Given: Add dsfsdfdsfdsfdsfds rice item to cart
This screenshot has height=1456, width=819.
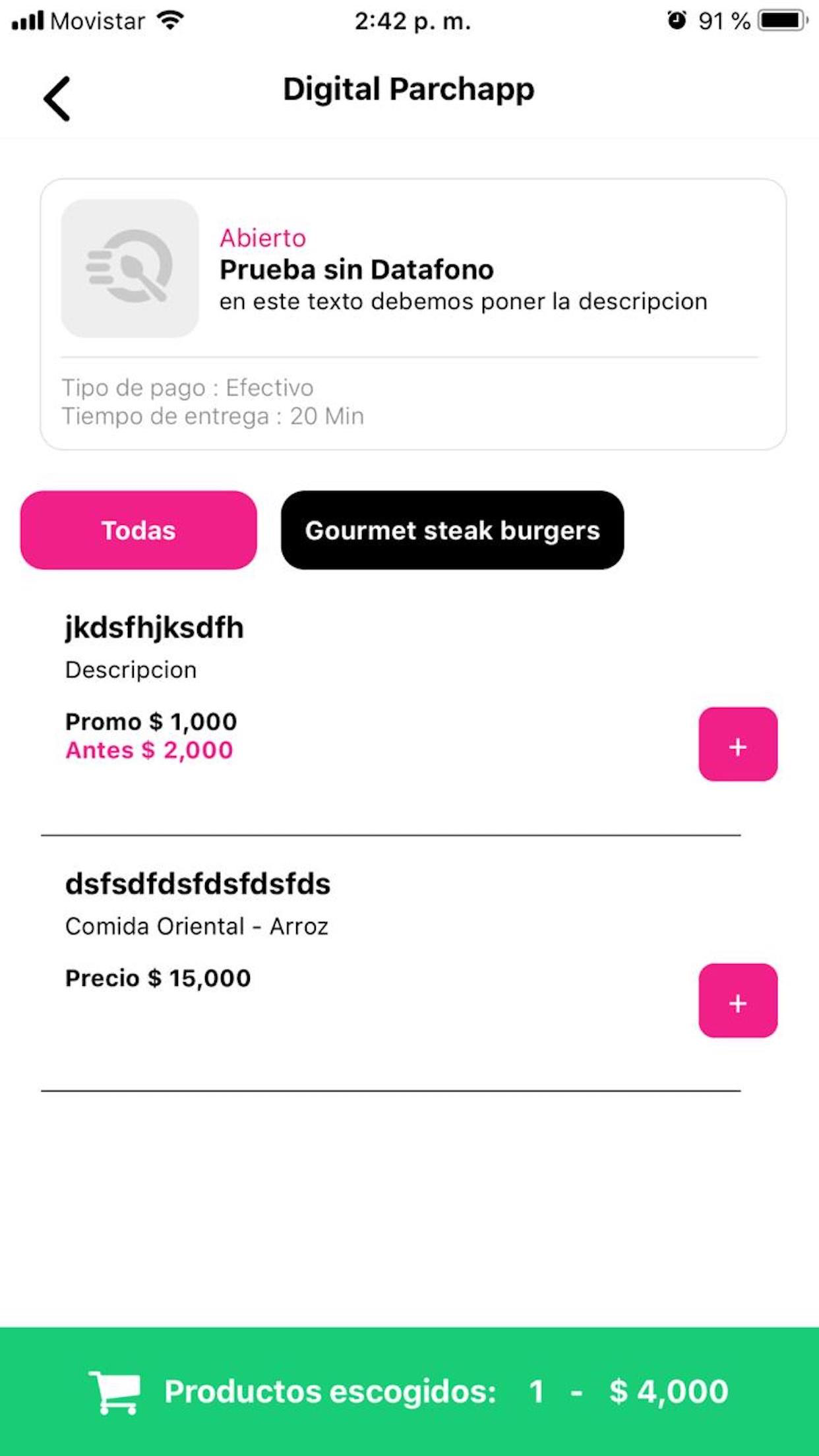Looking at the screenshot, I should pos(738,1000).
